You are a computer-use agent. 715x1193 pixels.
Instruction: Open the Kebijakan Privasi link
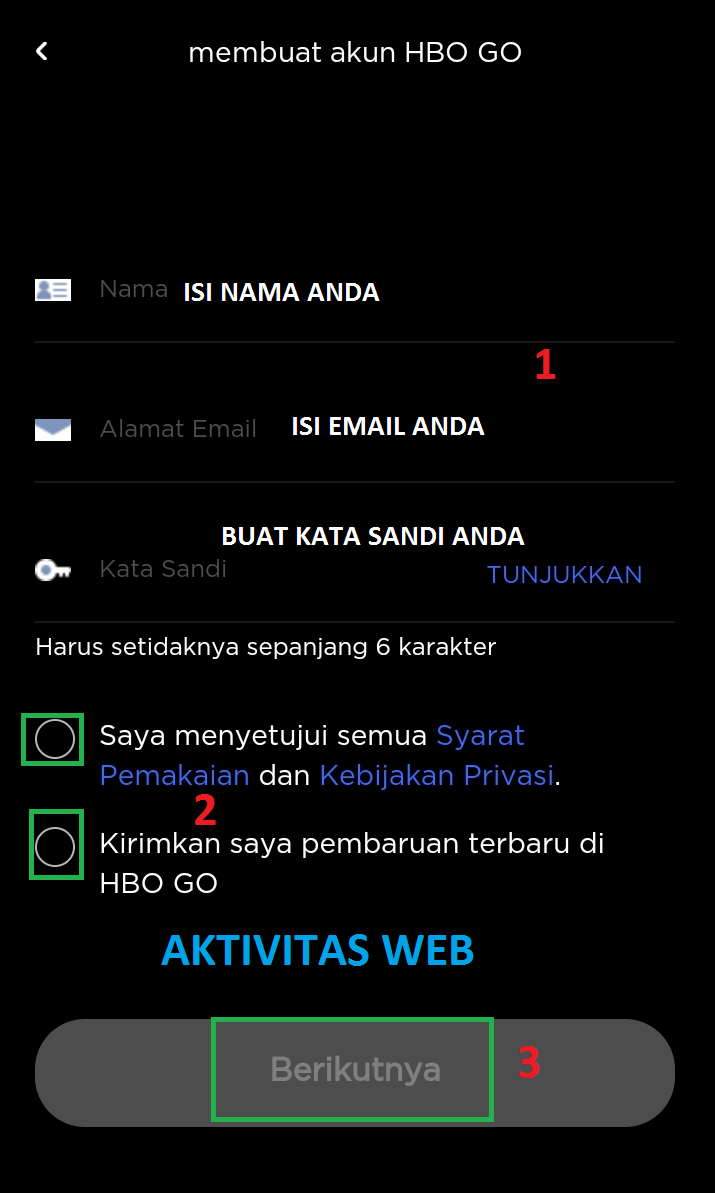(x=436, y=775)
